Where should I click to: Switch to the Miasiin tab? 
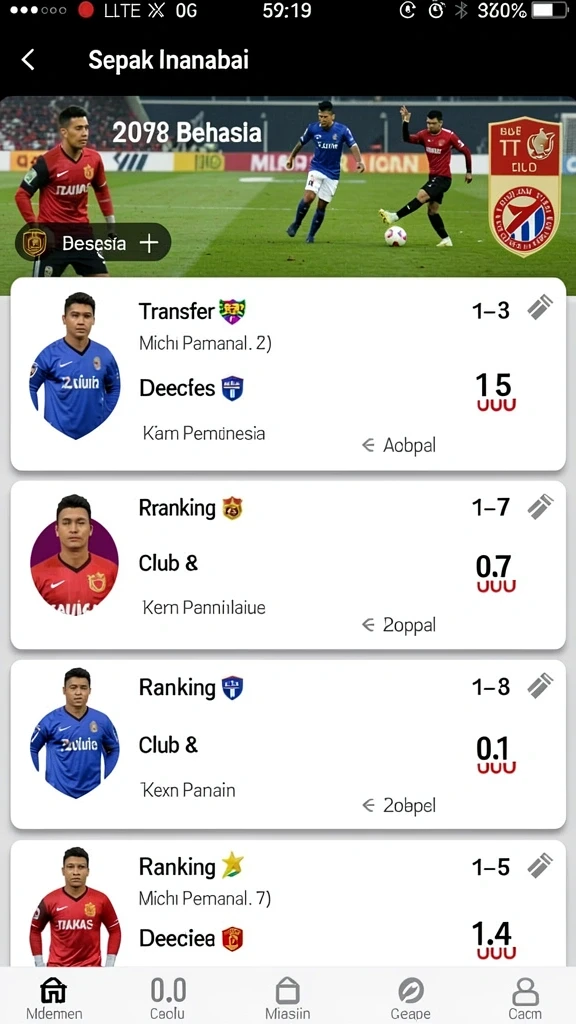click(287, 998)
